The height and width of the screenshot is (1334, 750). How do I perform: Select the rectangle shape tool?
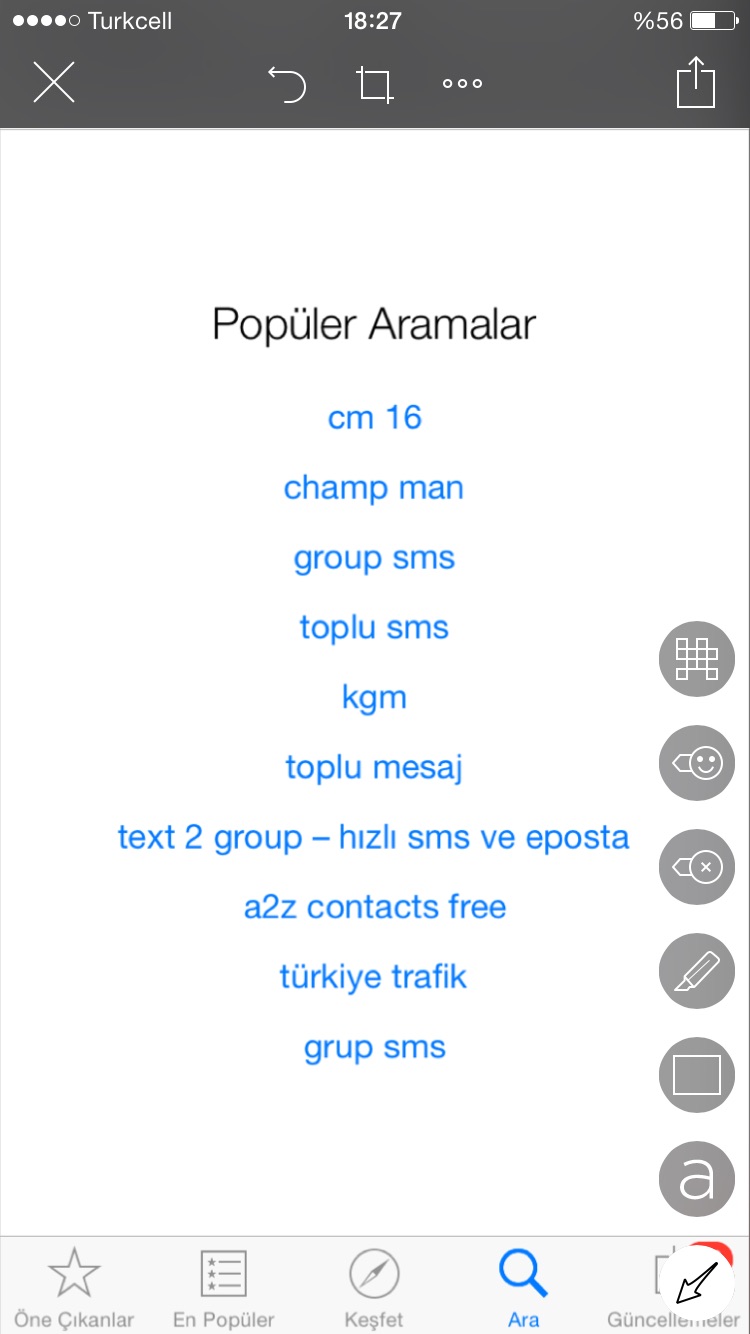tap(697, 1075)
